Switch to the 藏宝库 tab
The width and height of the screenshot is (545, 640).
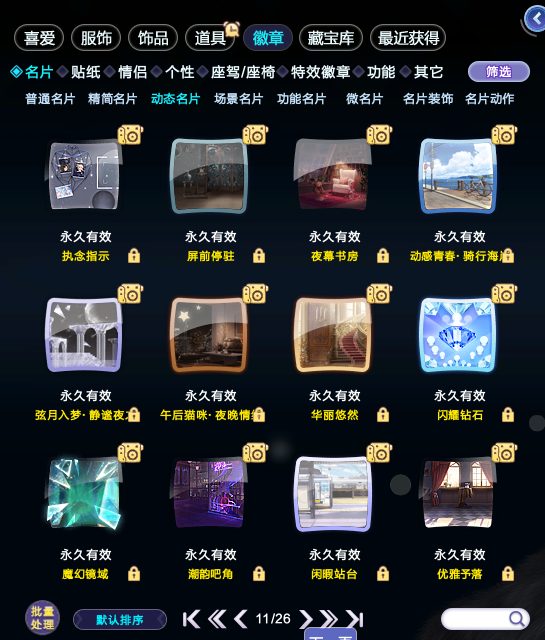tap(331, 38)
